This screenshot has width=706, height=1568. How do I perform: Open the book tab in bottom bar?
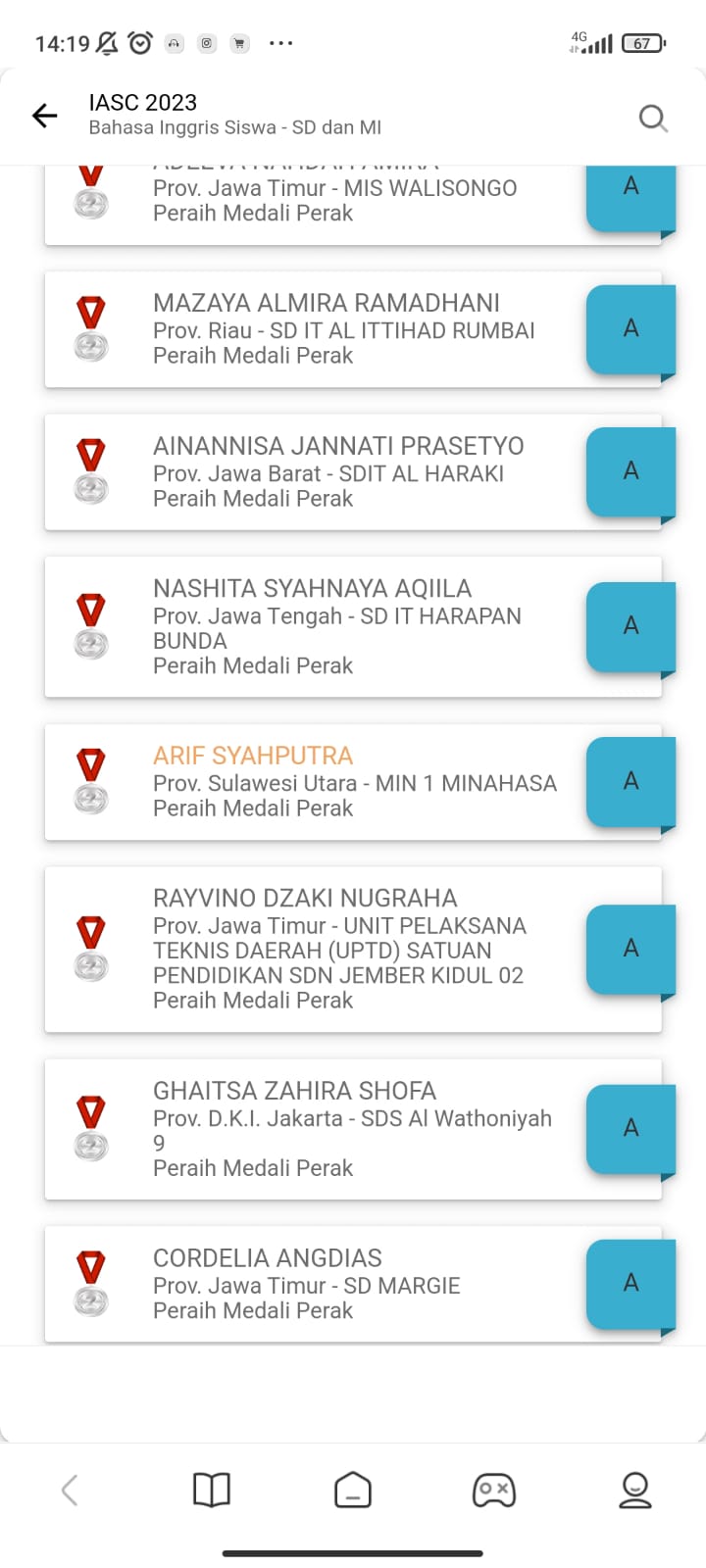(212, 1491)
